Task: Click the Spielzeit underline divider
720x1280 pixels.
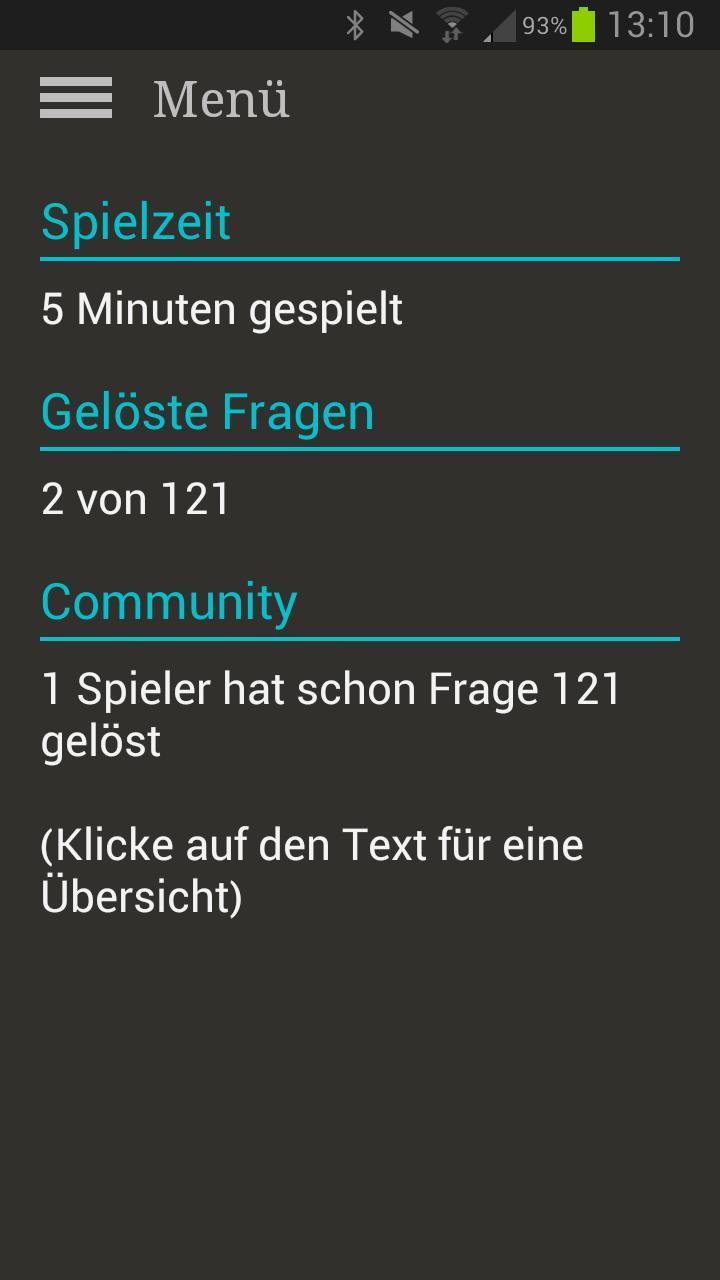Action: tap(360, 258)
